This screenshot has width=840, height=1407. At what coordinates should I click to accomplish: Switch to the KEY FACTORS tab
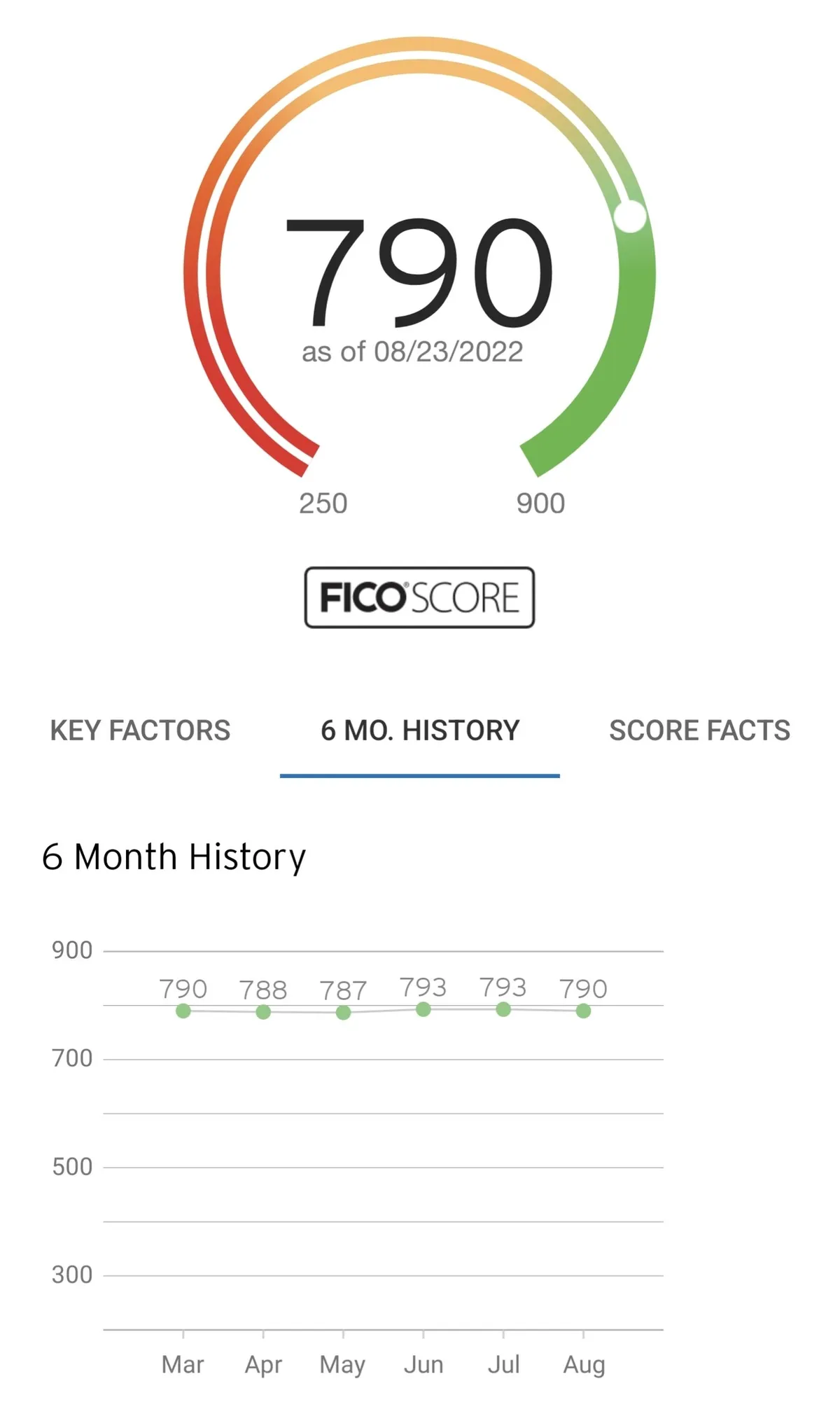pyautogui.click(x=141, y=730)
